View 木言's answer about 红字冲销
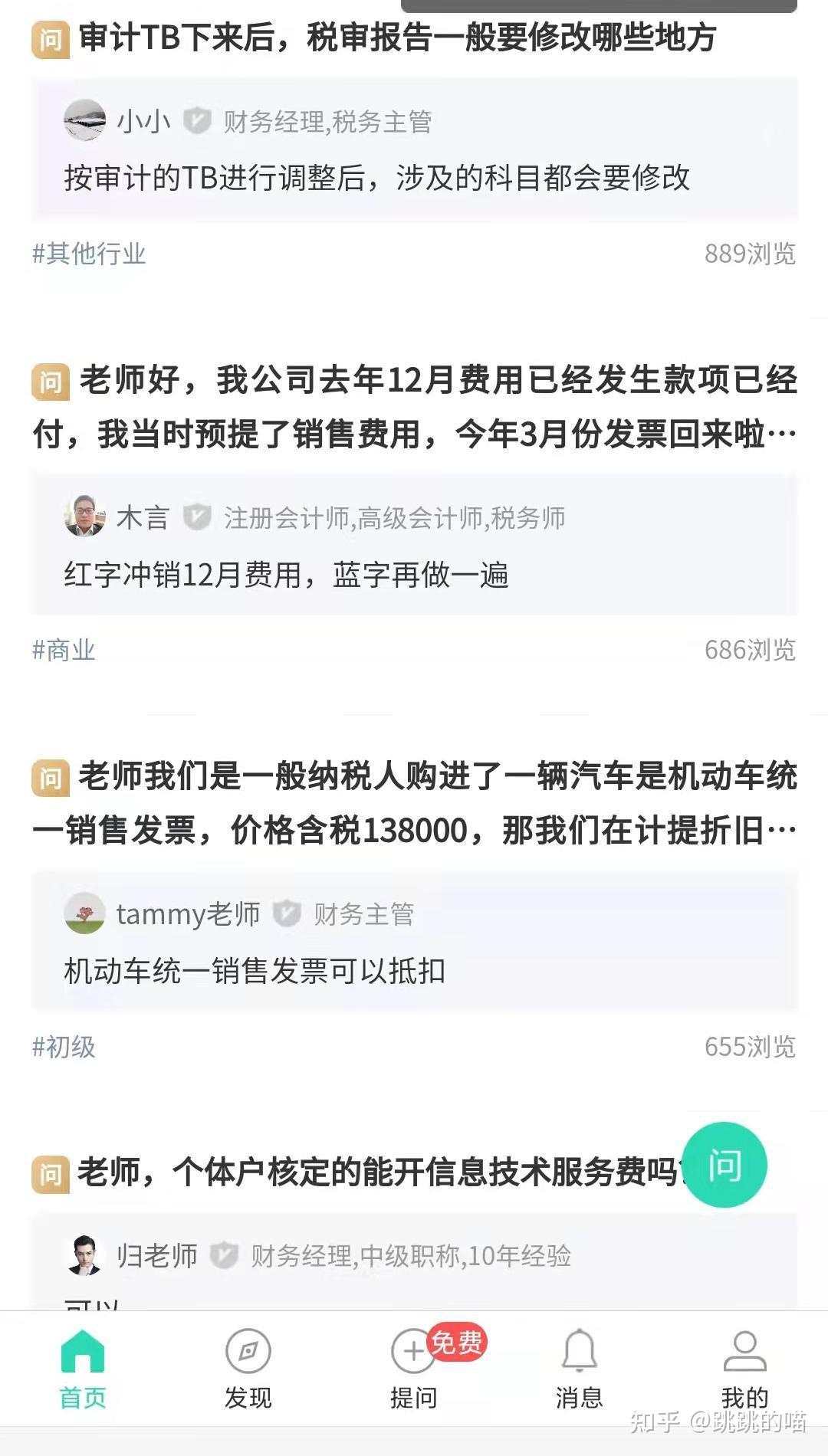Image resolution: width=828 pixels, height=1456 pixels. point(414,544)
